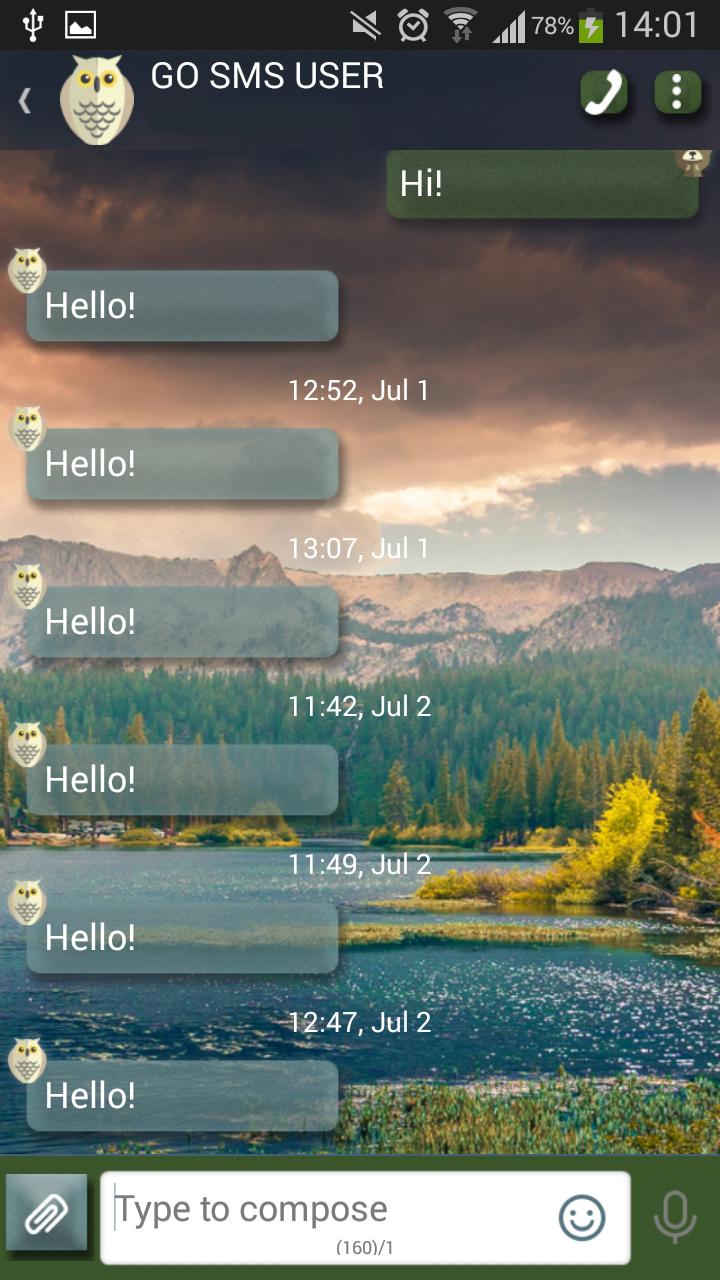The height and width of the screenshot is (1280, 720).
Task: Open the emoji panel via the smiley icon
Action: (580, 1216)
